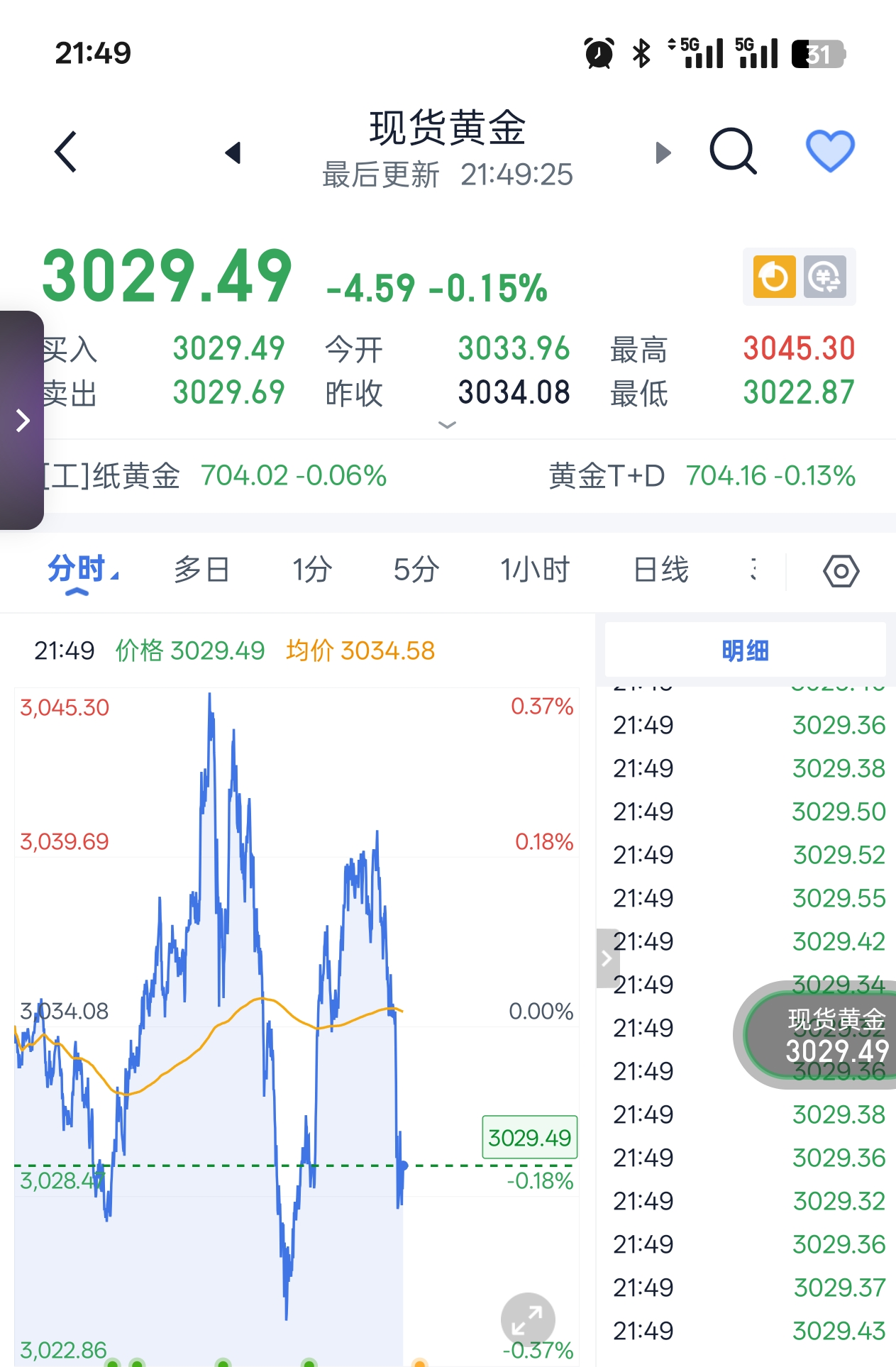Select the 日线 chart tab

[x=658, y=570]
